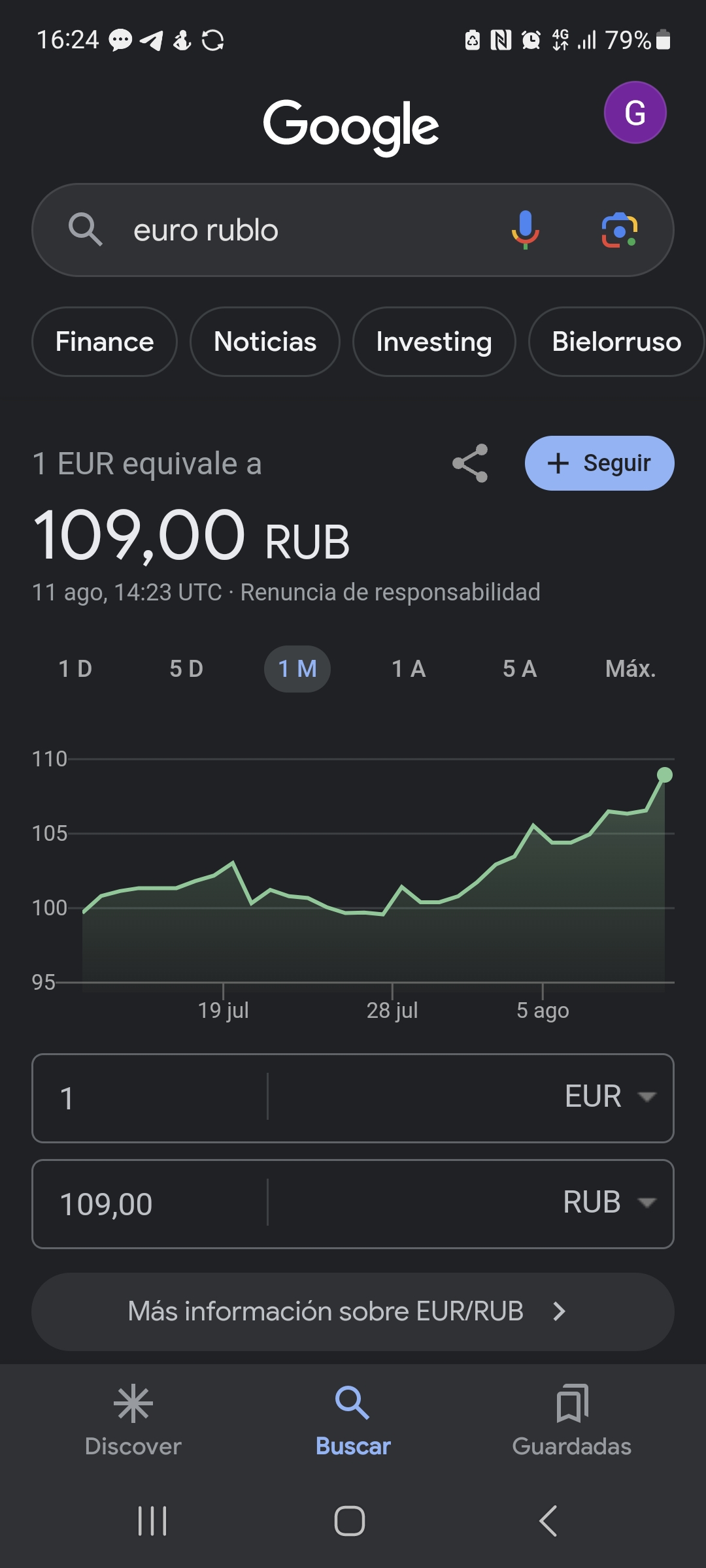The height and width of the screenshot is (1568, 706).
Task: Open the Renuncia de responsabilidad link
Action: point(390,593)
